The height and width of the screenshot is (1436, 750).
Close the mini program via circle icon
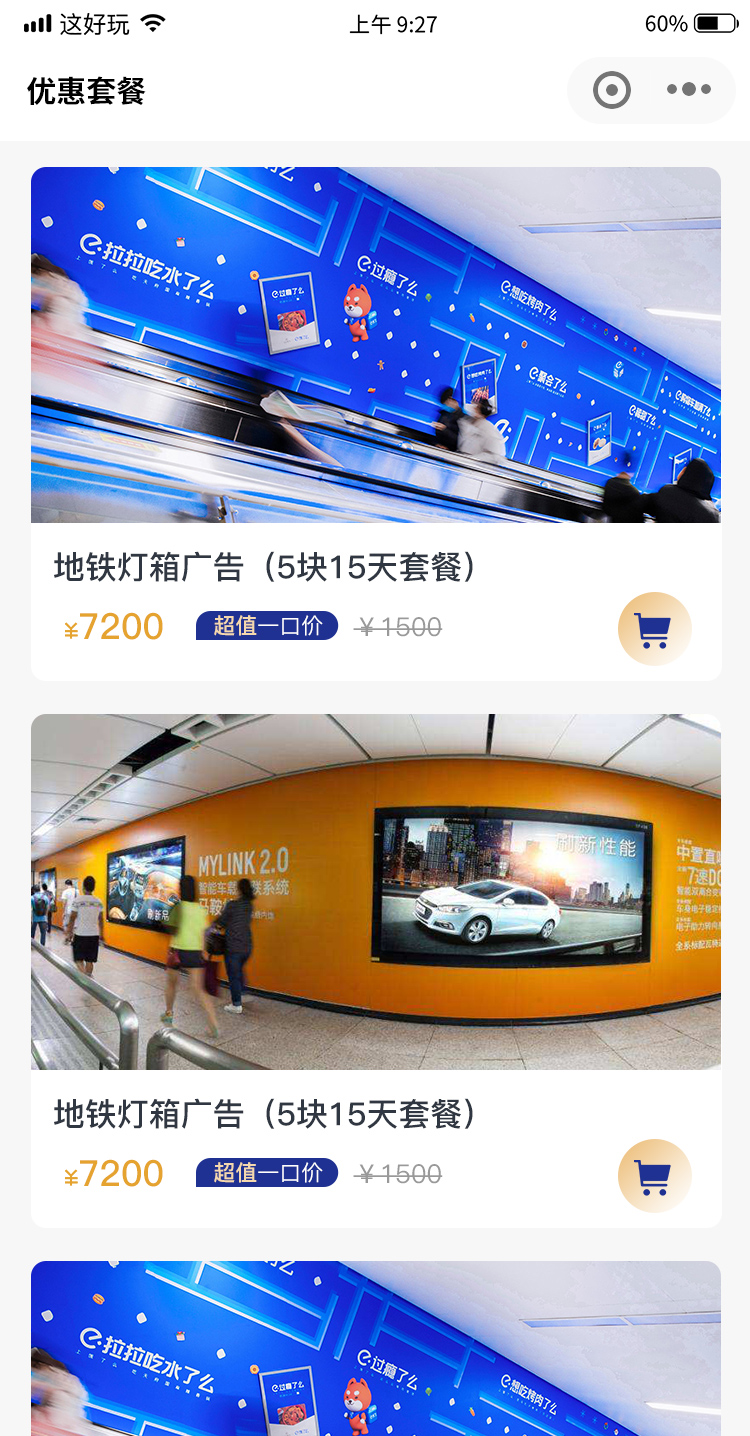coord(612,90)
